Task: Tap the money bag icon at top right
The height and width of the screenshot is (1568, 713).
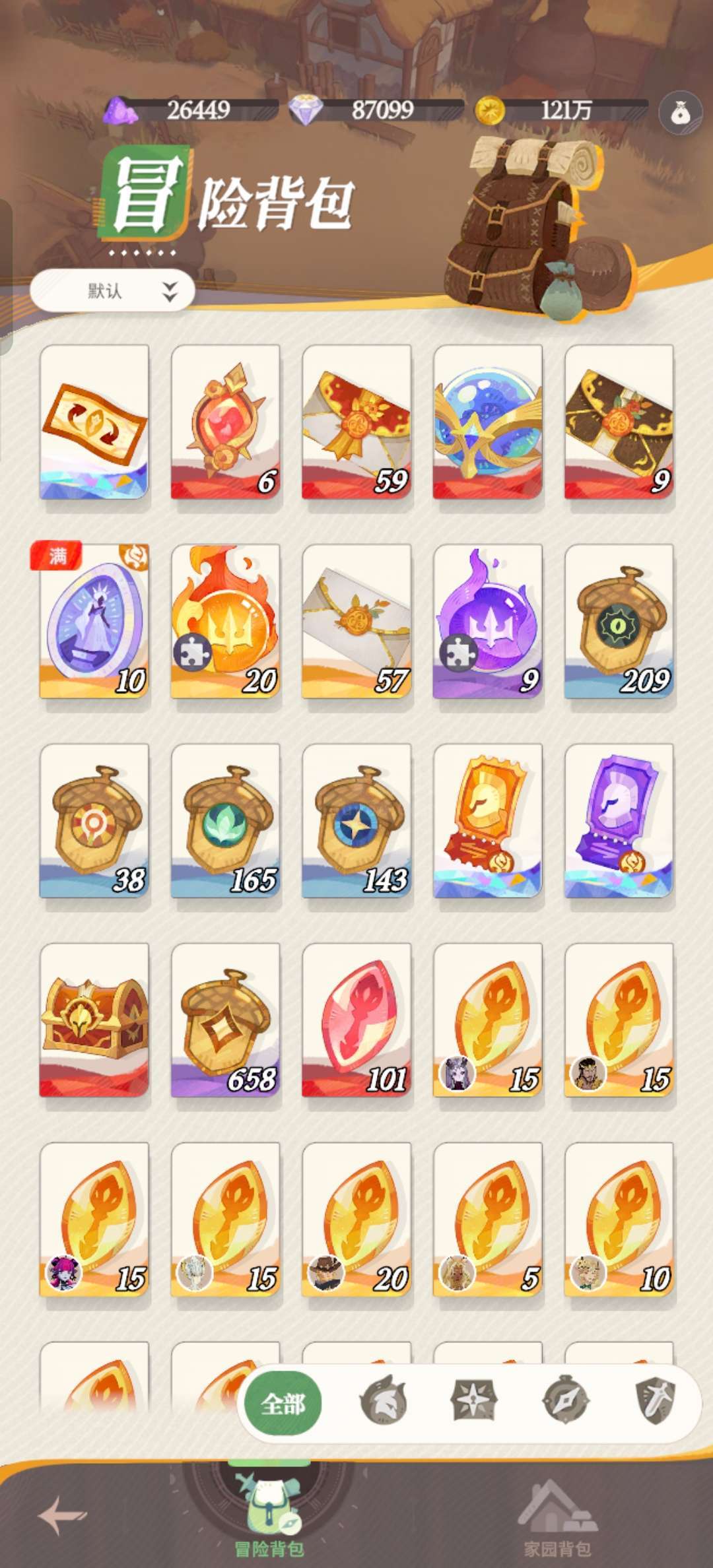Action: click(x=681, y=114)
